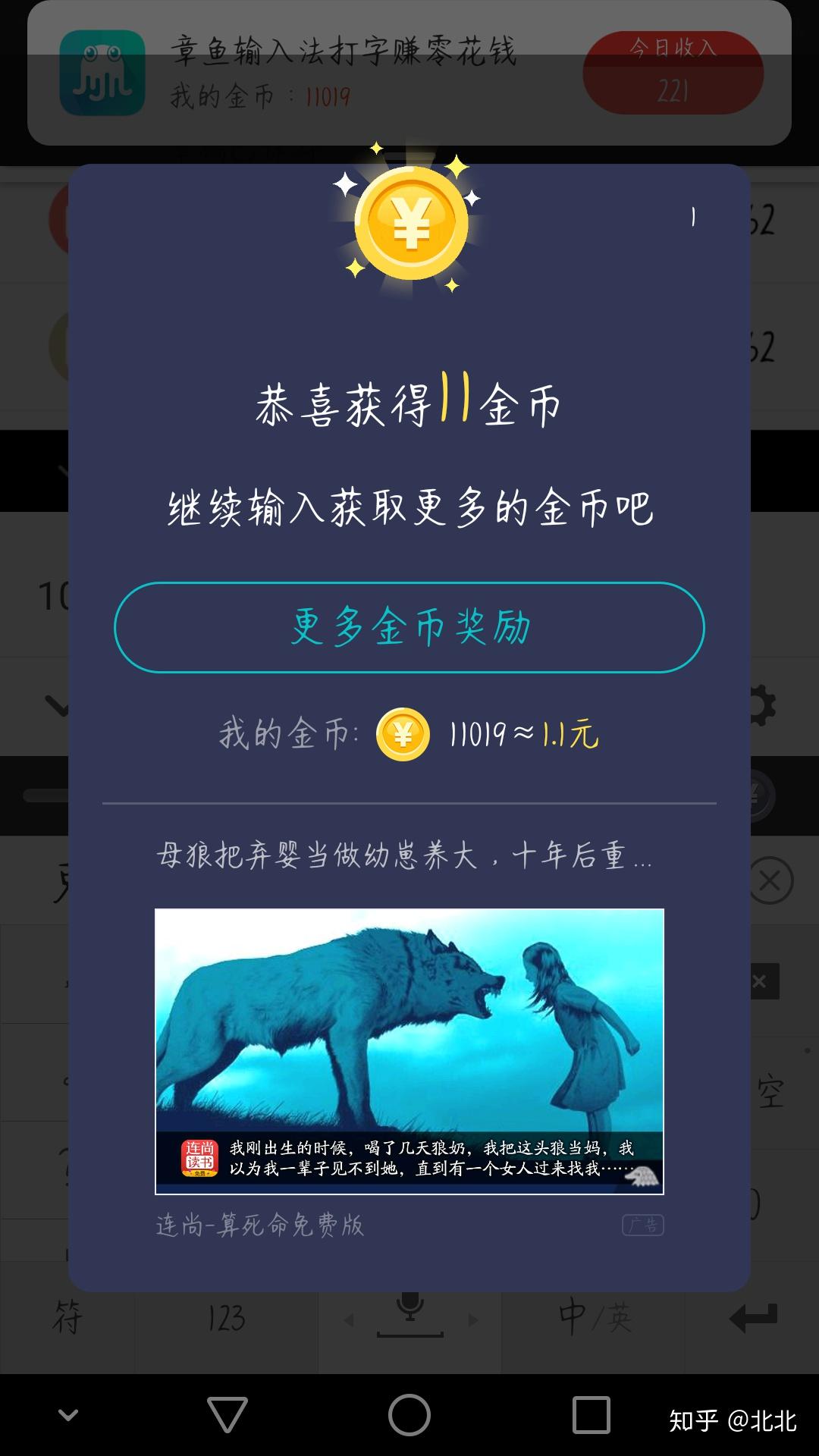819x1456 pixels.
Task: Tap the 更多金币奖励 button
Action: coord(409,627)
